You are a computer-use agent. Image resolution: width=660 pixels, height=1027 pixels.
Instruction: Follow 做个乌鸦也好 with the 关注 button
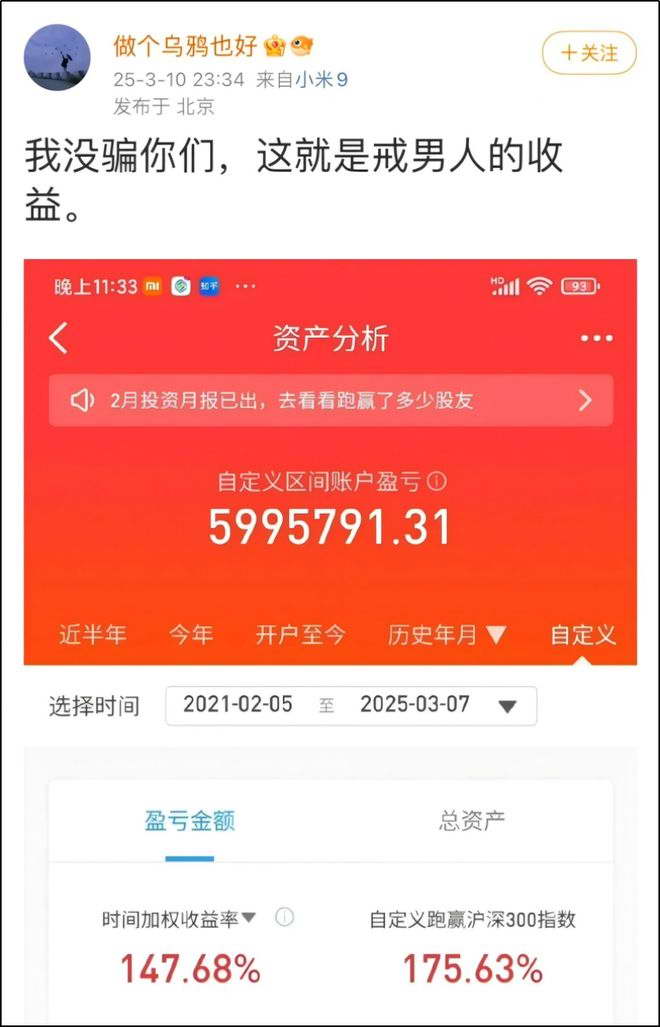589,53
